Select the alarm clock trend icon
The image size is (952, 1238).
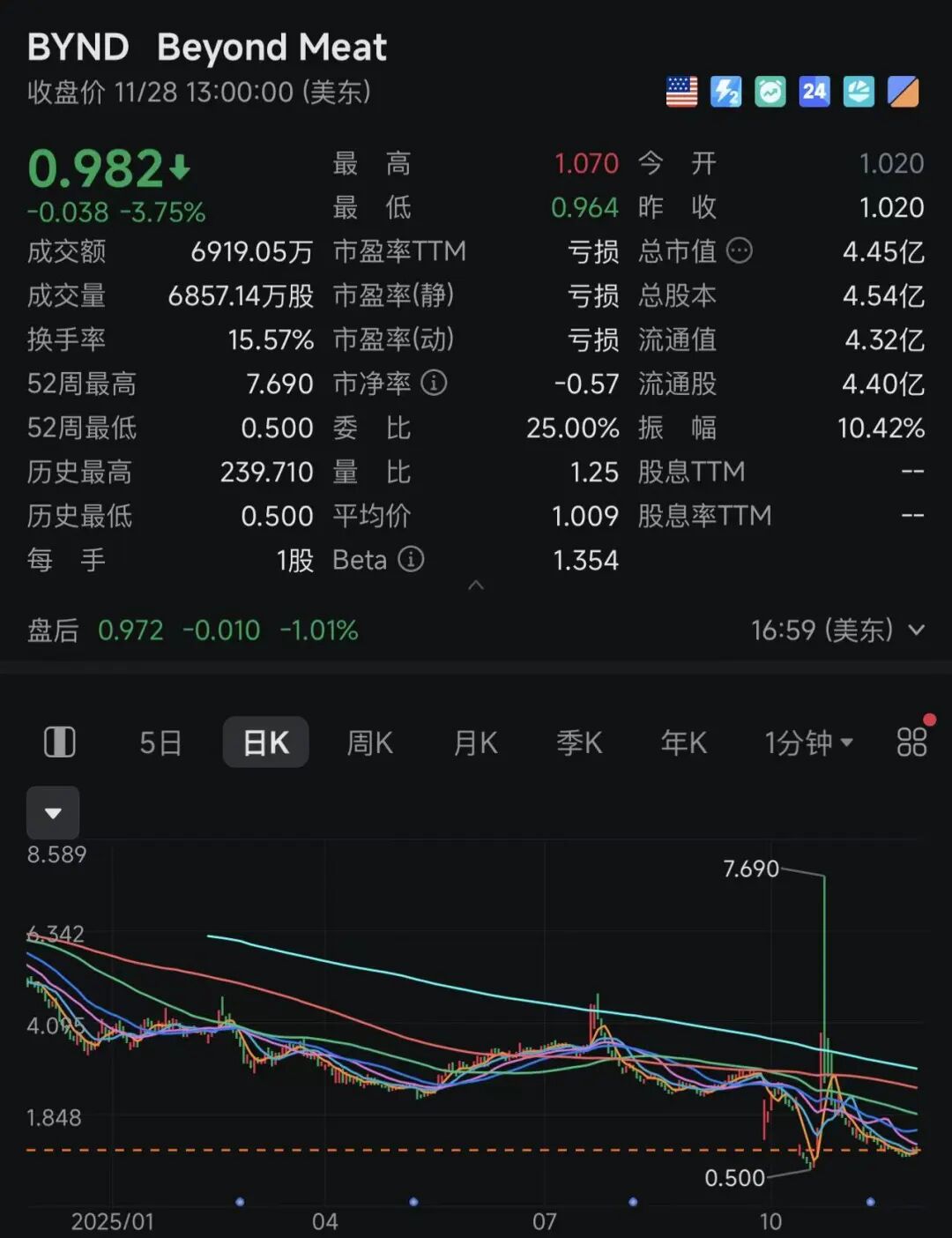click(769, 92)
